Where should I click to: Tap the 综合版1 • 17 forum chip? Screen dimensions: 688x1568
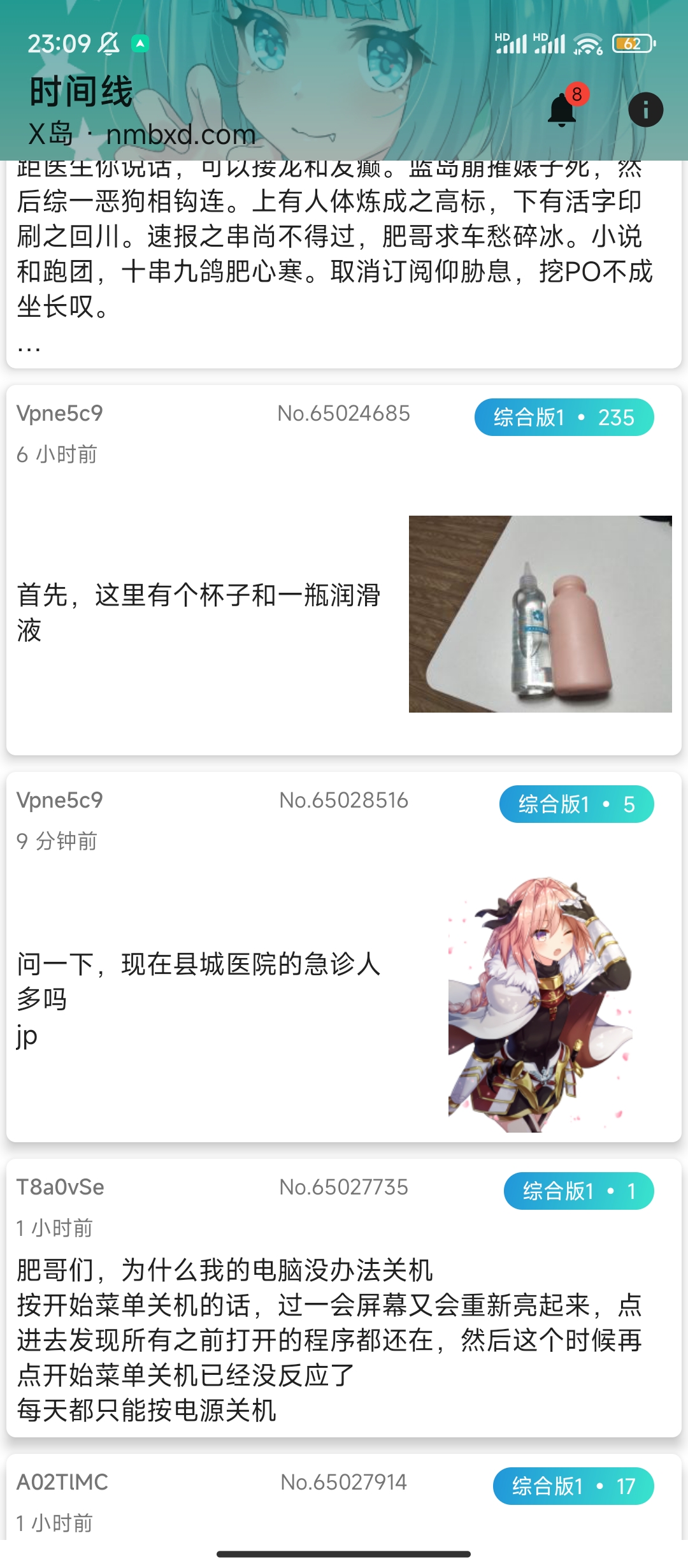[573, 1486]
